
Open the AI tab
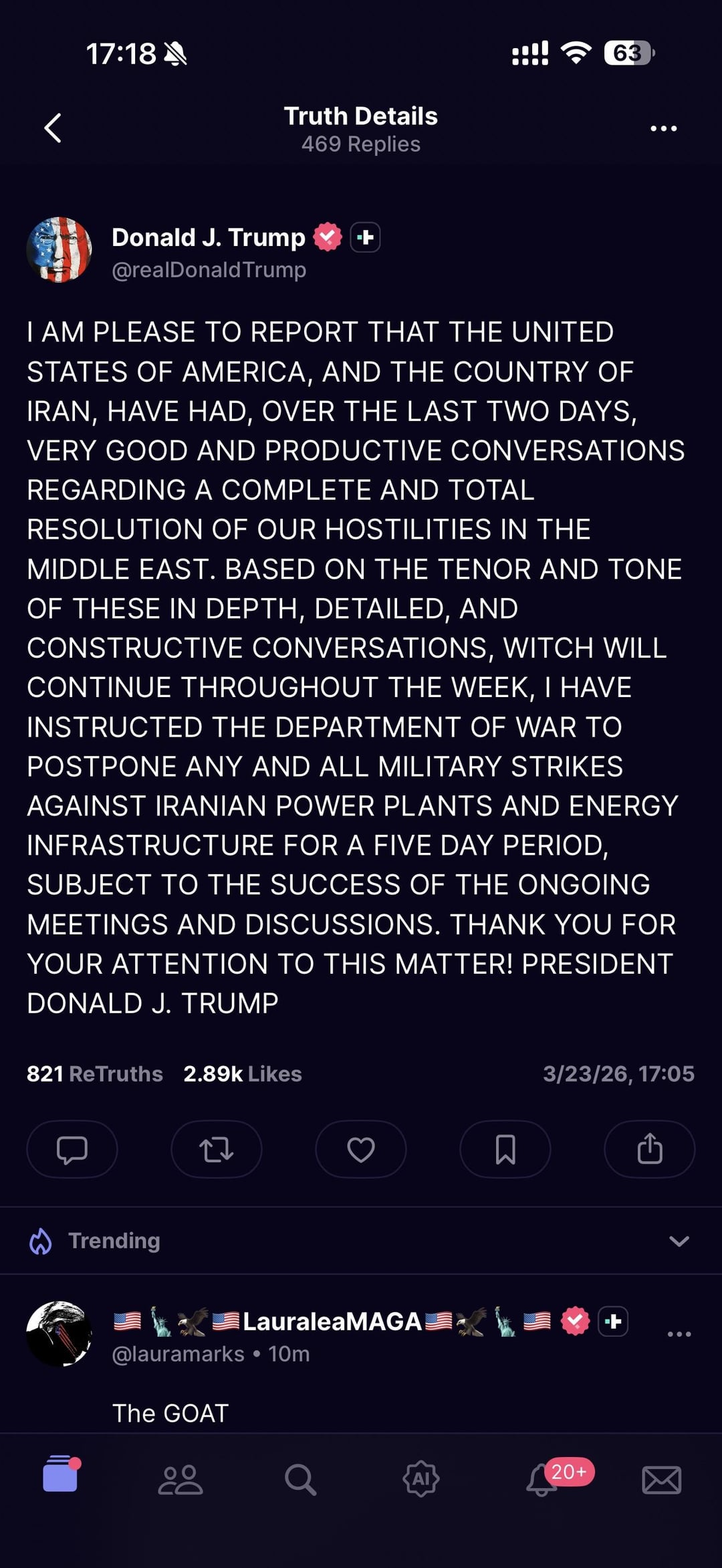click(420, 1480)
